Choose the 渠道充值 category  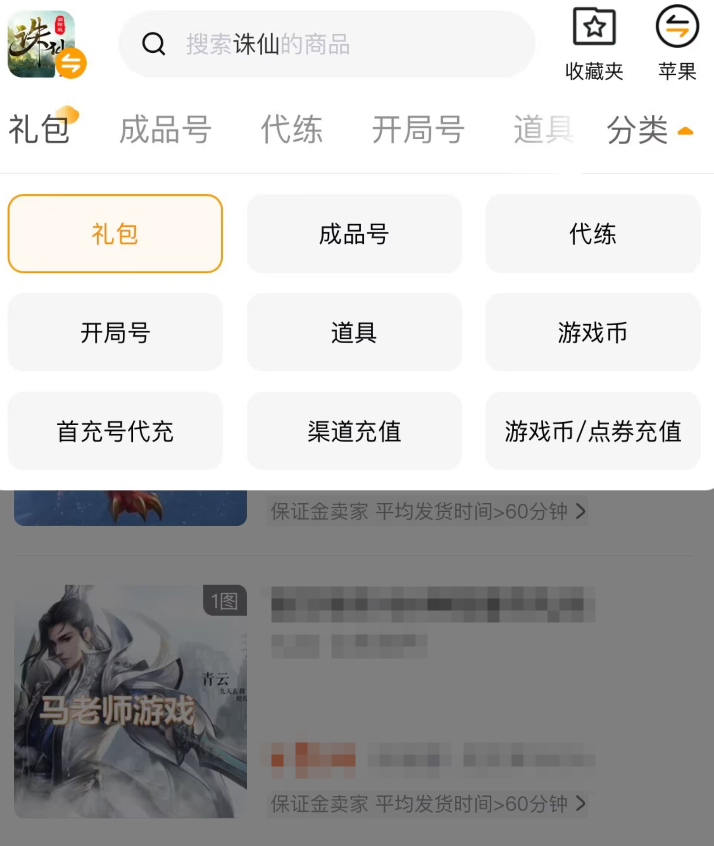[x=354, y=431]
